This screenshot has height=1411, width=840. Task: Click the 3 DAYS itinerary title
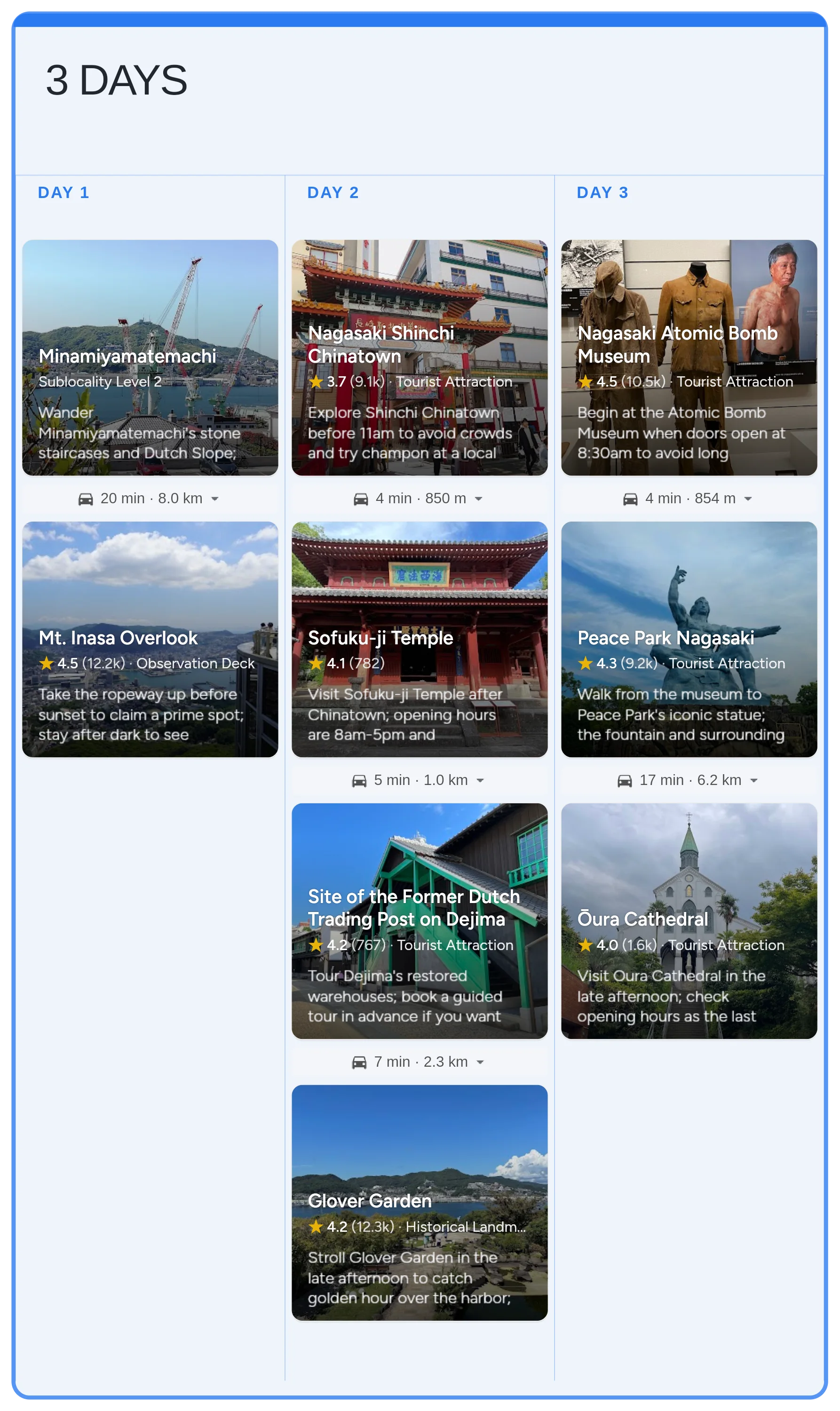pos(117,80)
